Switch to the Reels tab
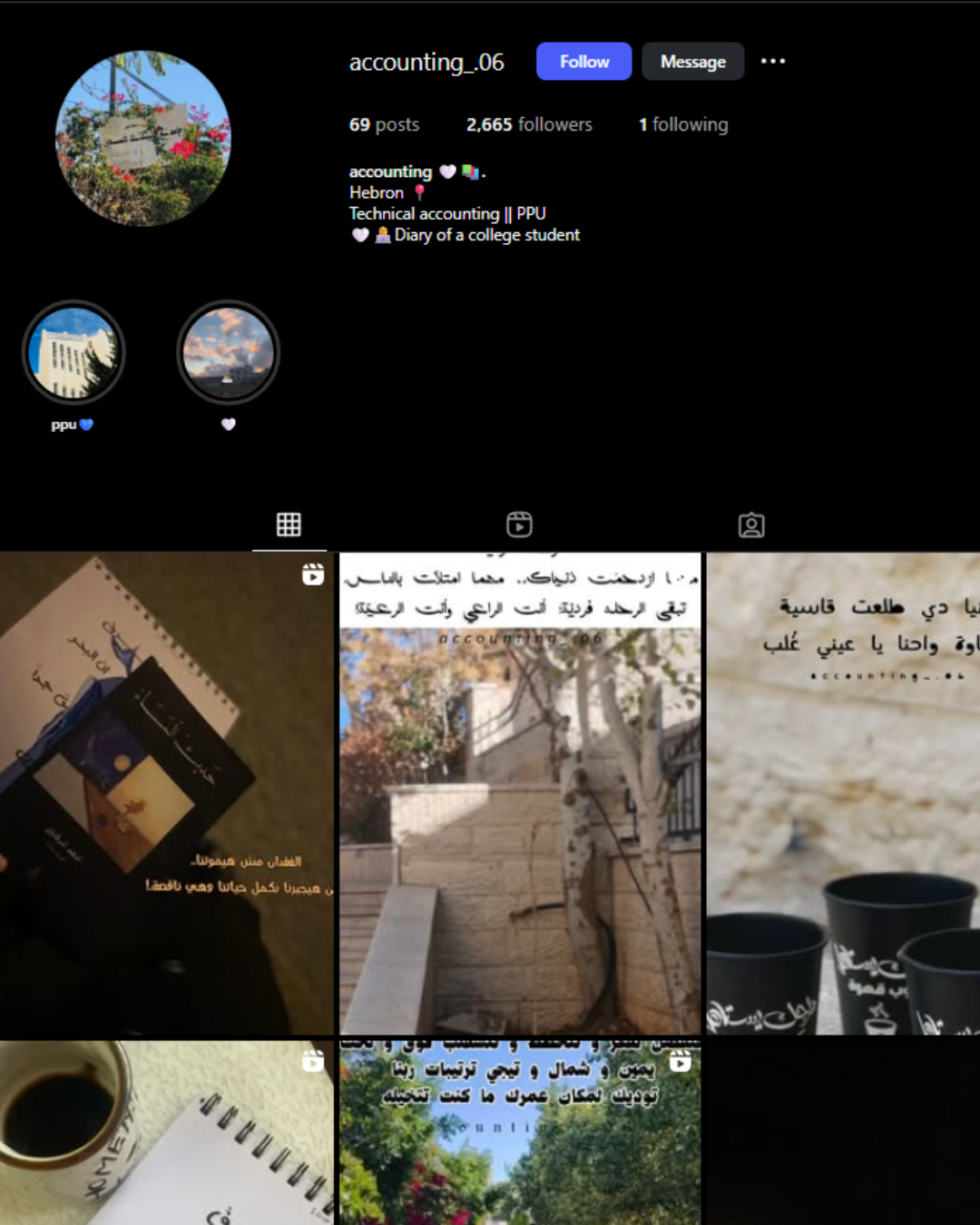The width and height of the screenshot is (980, 1225). click(519, 524)
